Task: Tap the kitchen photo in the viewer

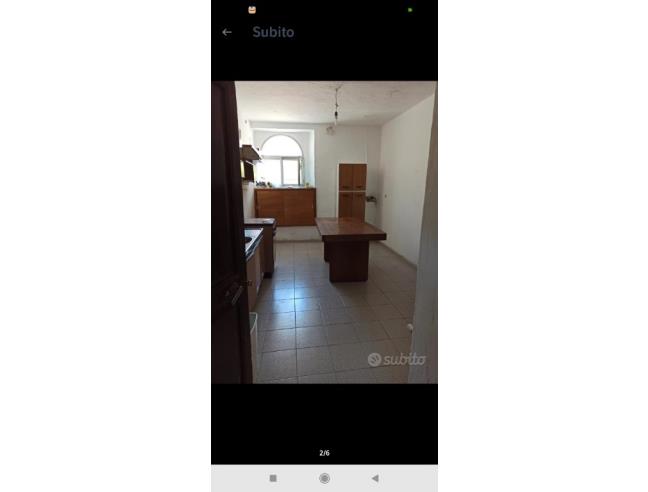Action: tap(324, 232)
